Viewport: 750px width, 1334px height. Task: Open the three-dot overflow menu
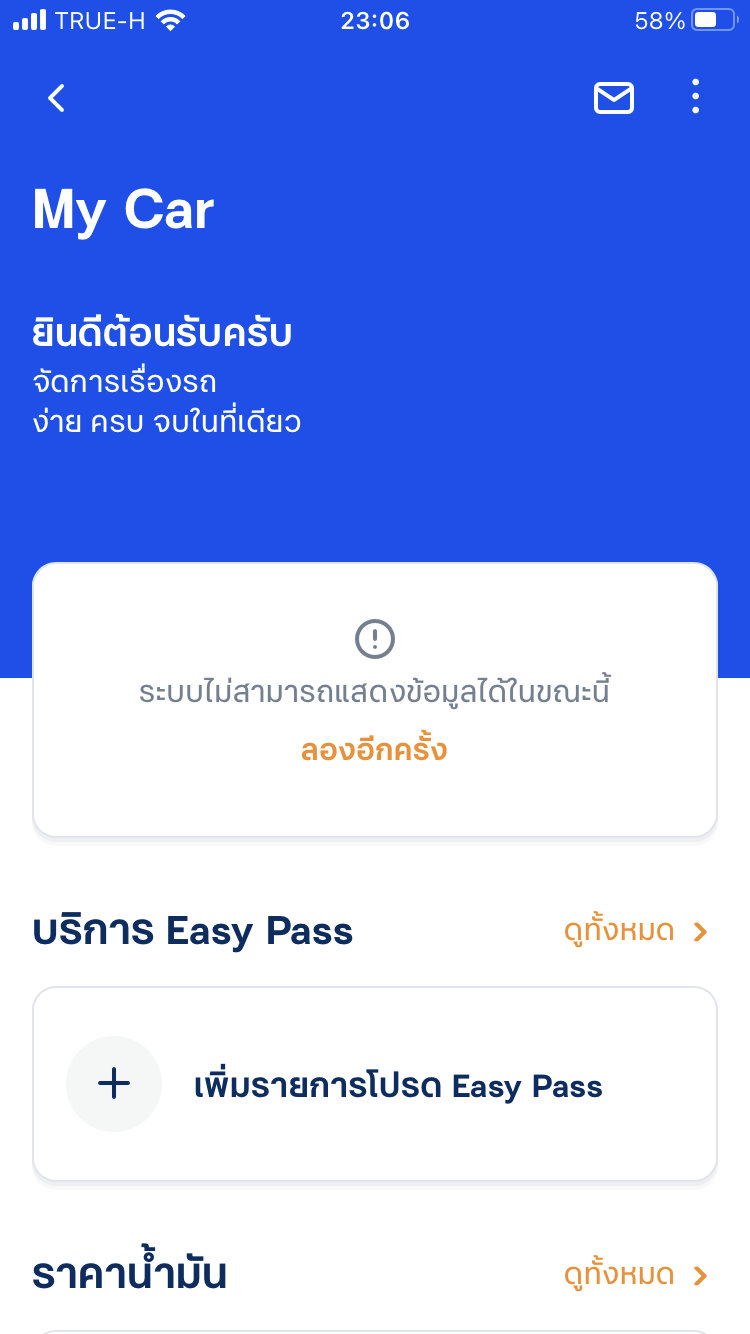click(695, 97)
